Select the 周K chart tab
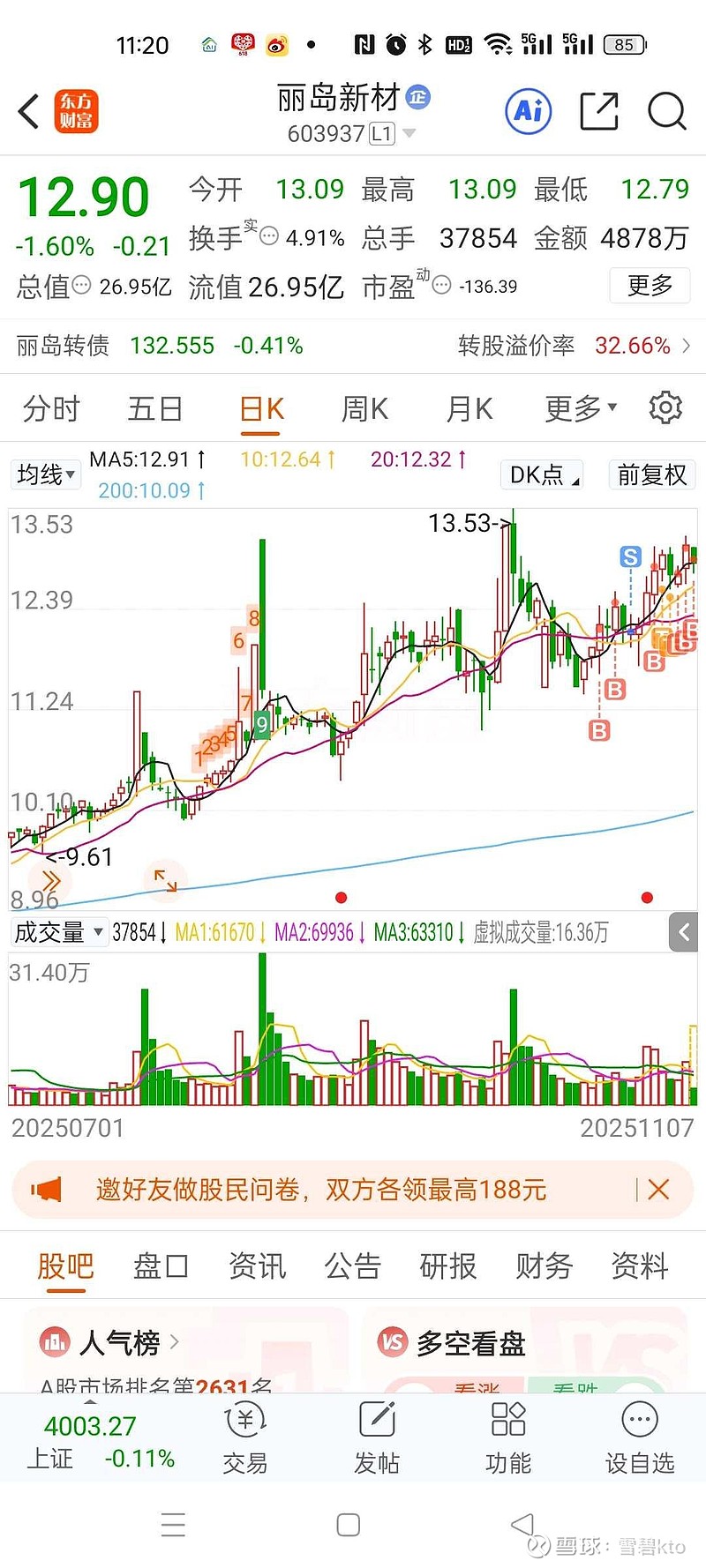Screen dimensions: 706x1568 tap(364, 409)
